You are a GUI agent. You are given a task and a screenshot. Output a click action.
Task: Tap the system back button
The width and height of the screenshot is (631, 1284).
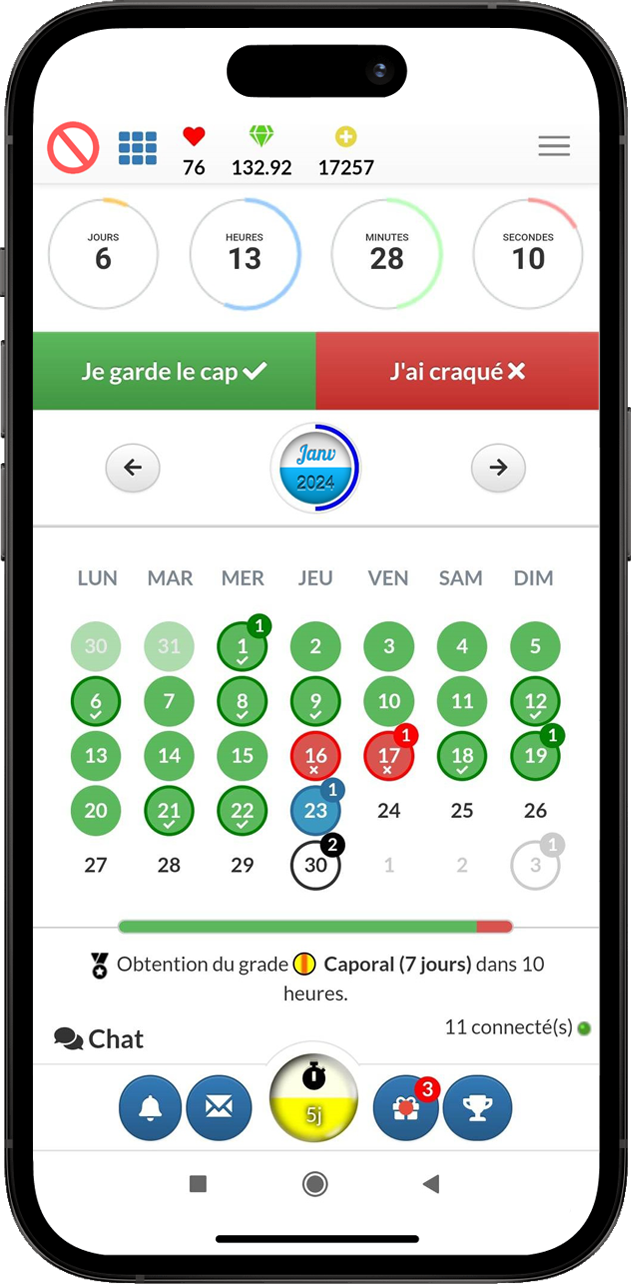[431, 1184]
